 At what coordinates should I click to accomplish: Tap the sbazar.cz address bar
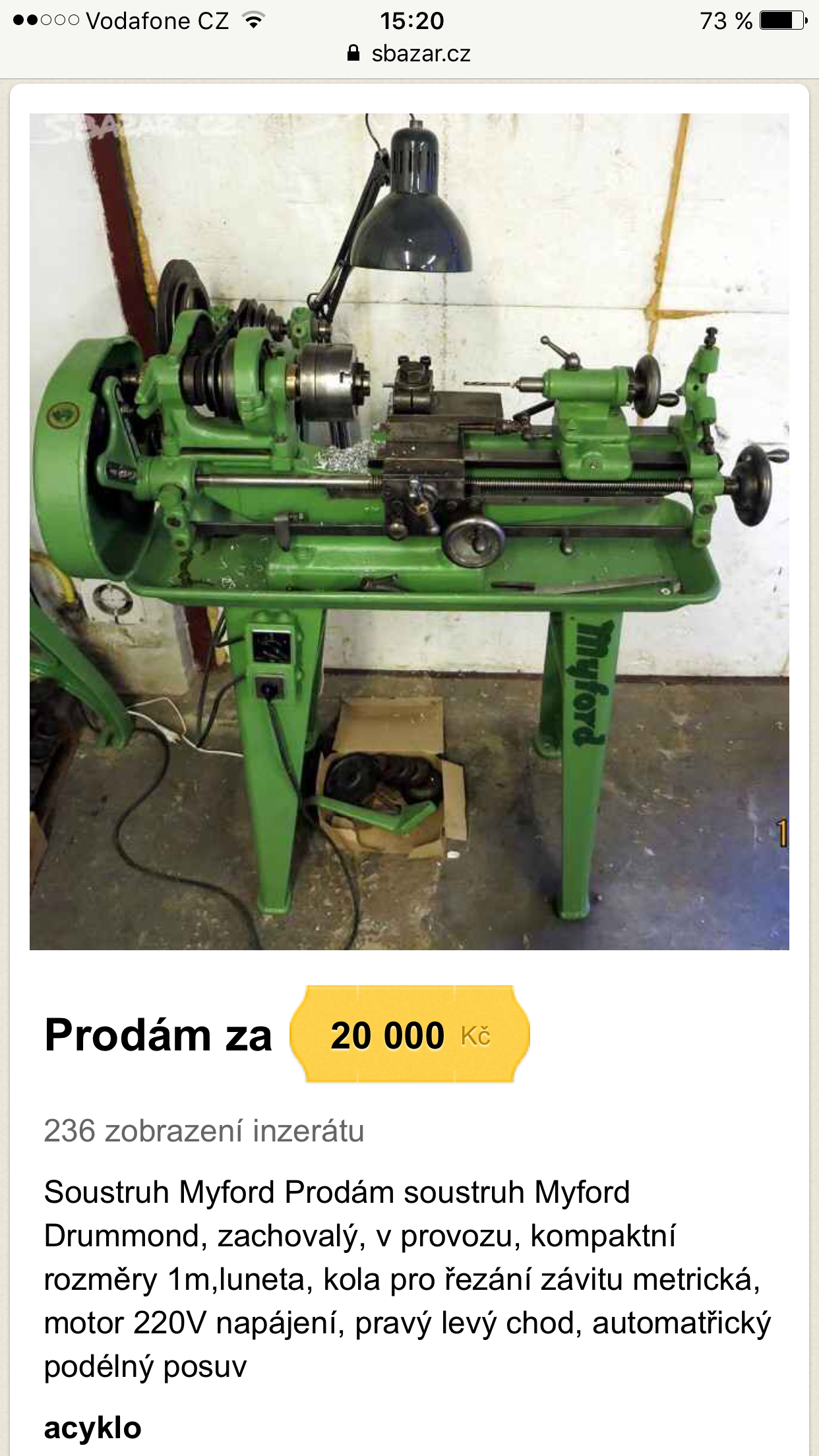pos(409,54)
